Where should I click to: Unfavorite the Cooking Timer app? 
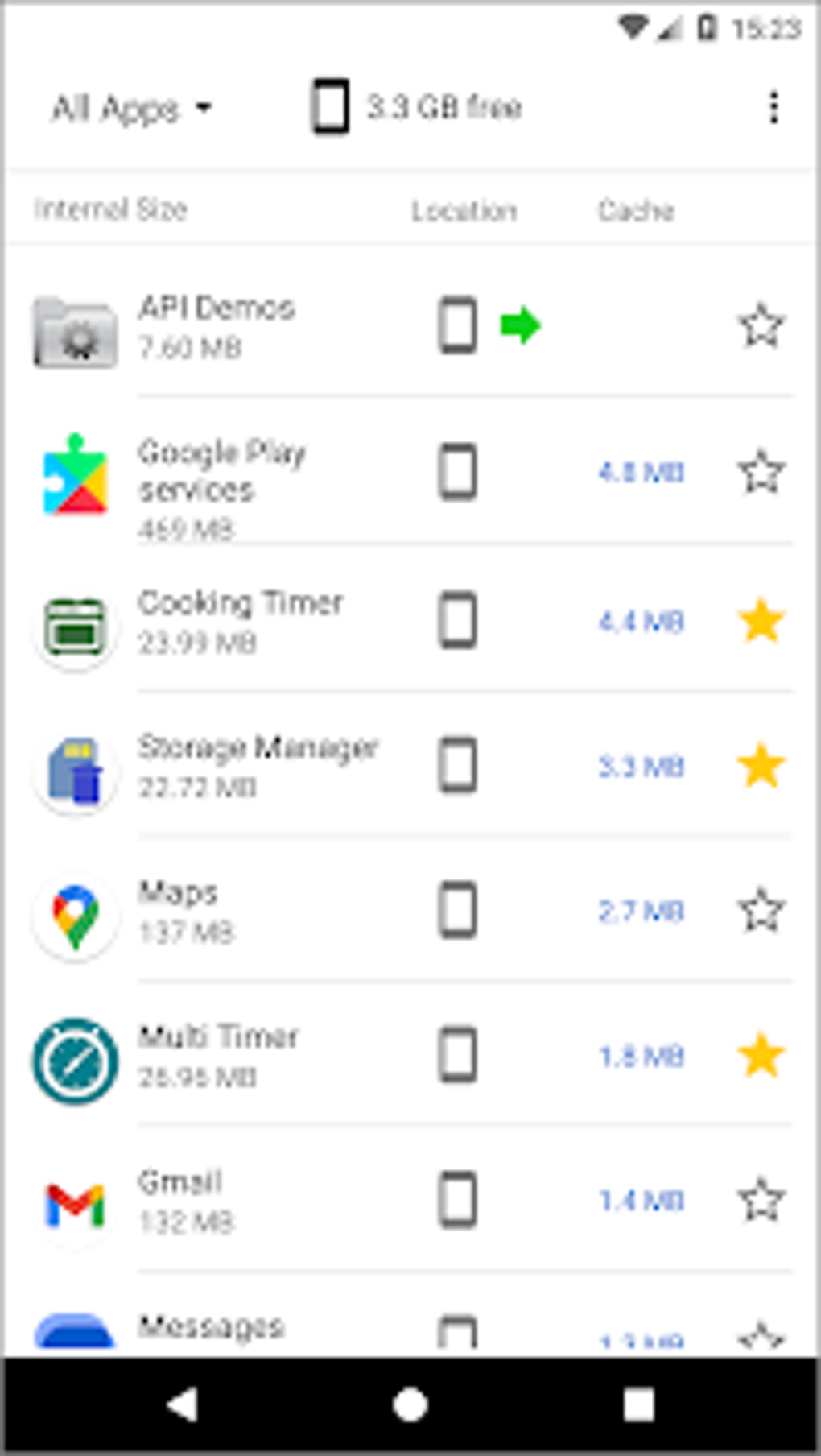(x=761, y=622)
